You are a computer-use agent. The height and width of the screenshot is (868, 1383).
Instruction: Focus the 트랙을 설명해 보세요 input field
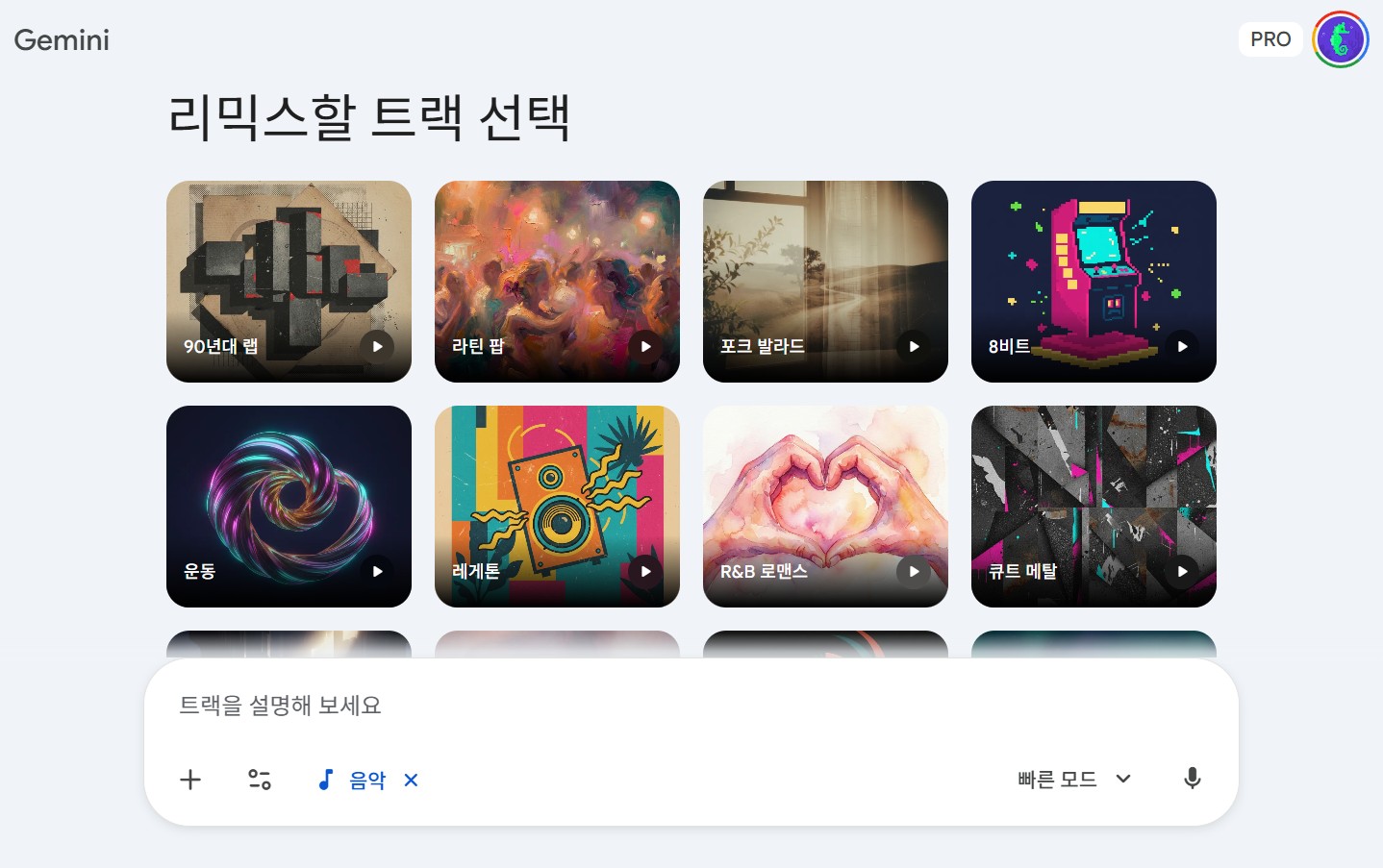point(673,706)
